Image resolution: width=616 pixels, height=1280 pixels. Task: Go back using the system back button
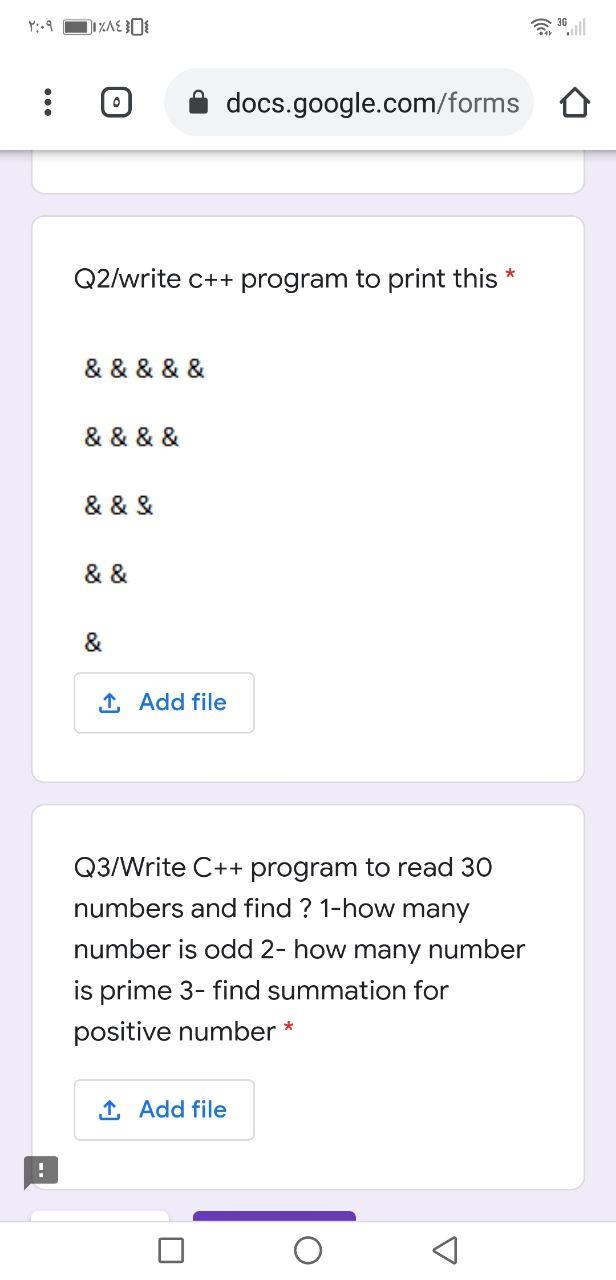[x=444, y=1250]
